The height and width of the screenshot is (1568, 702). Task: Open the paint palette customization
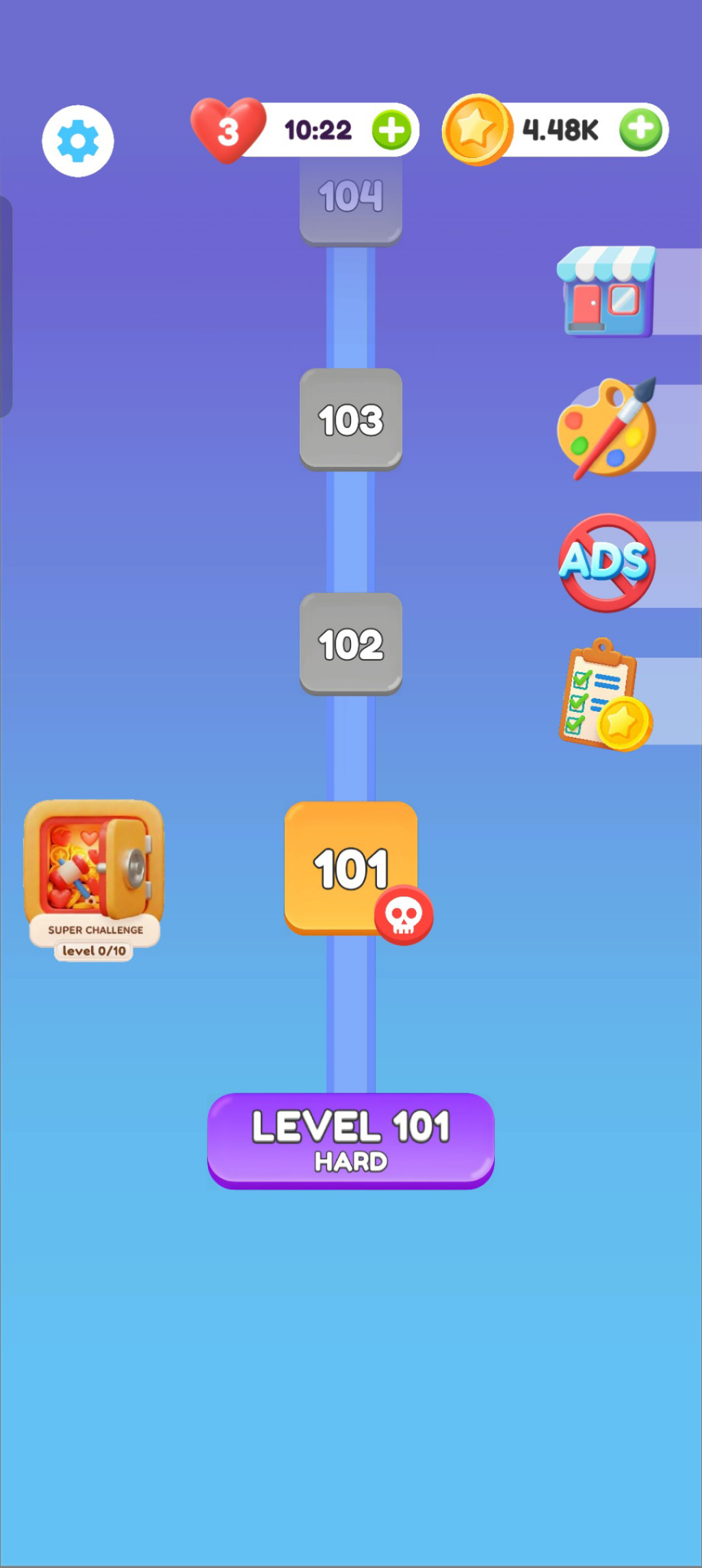click(607, 429)
